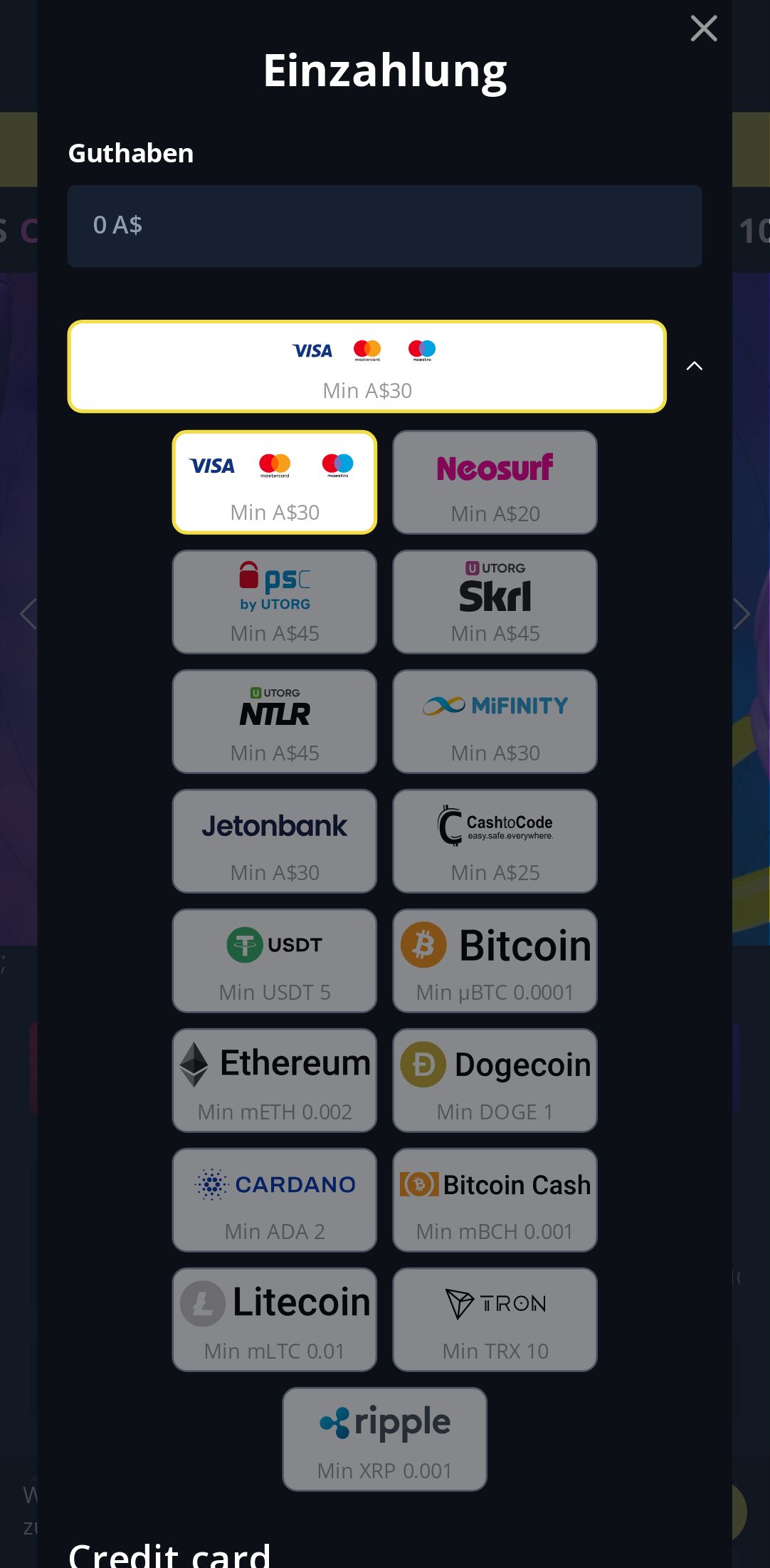Viewport: 770px width, 1568px height.
Task: Select CashtoCode payment method
Action: coord(495,841)
